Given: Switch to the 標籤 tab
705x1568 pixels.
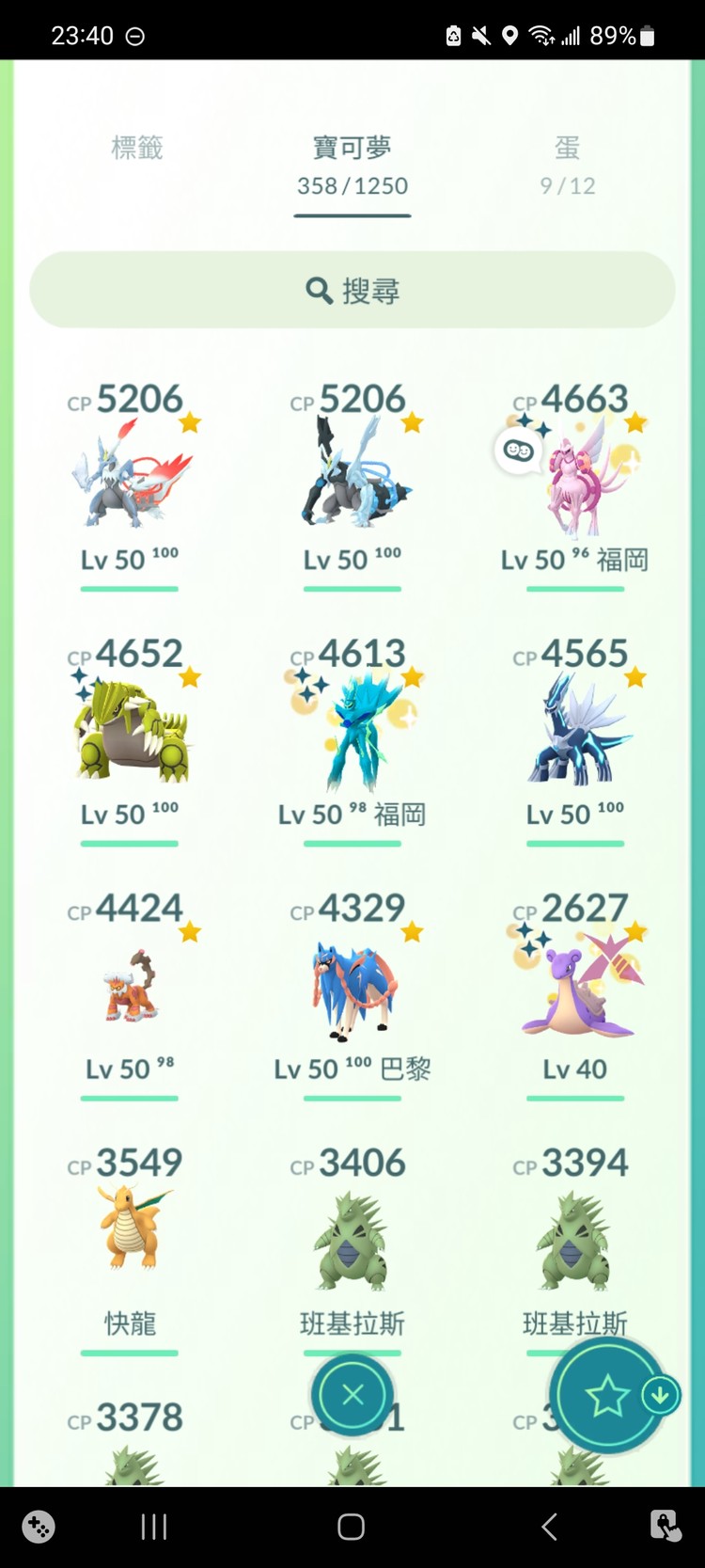Looking at the screenshot, I should 137,149.
